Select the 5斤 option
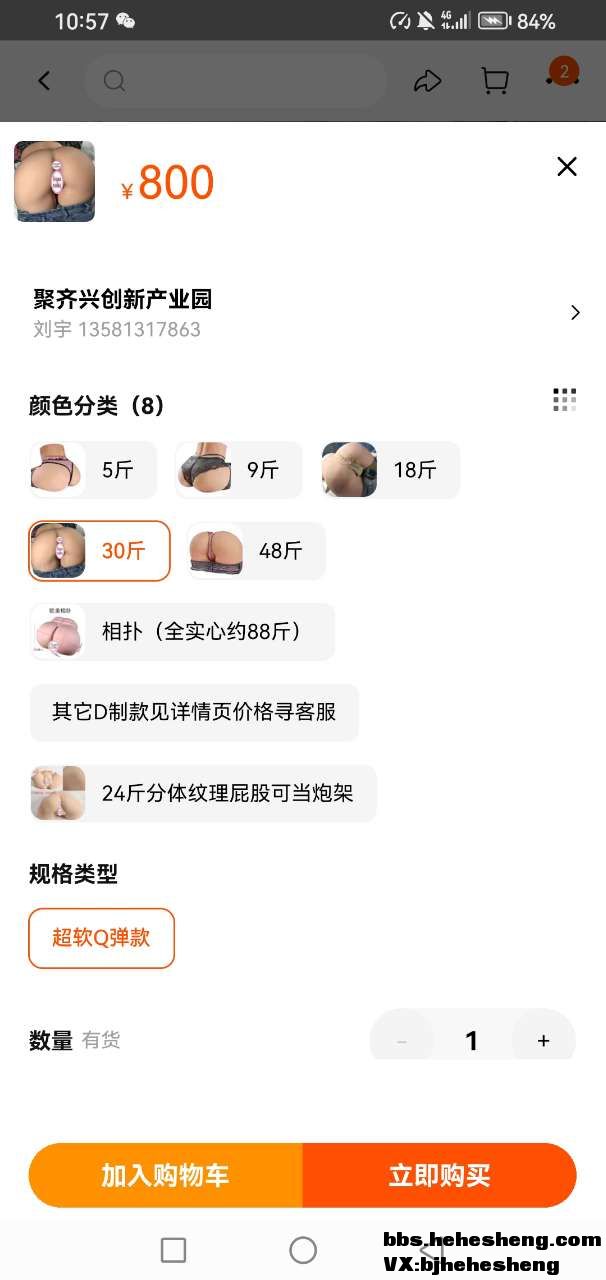 pos(93,470)
